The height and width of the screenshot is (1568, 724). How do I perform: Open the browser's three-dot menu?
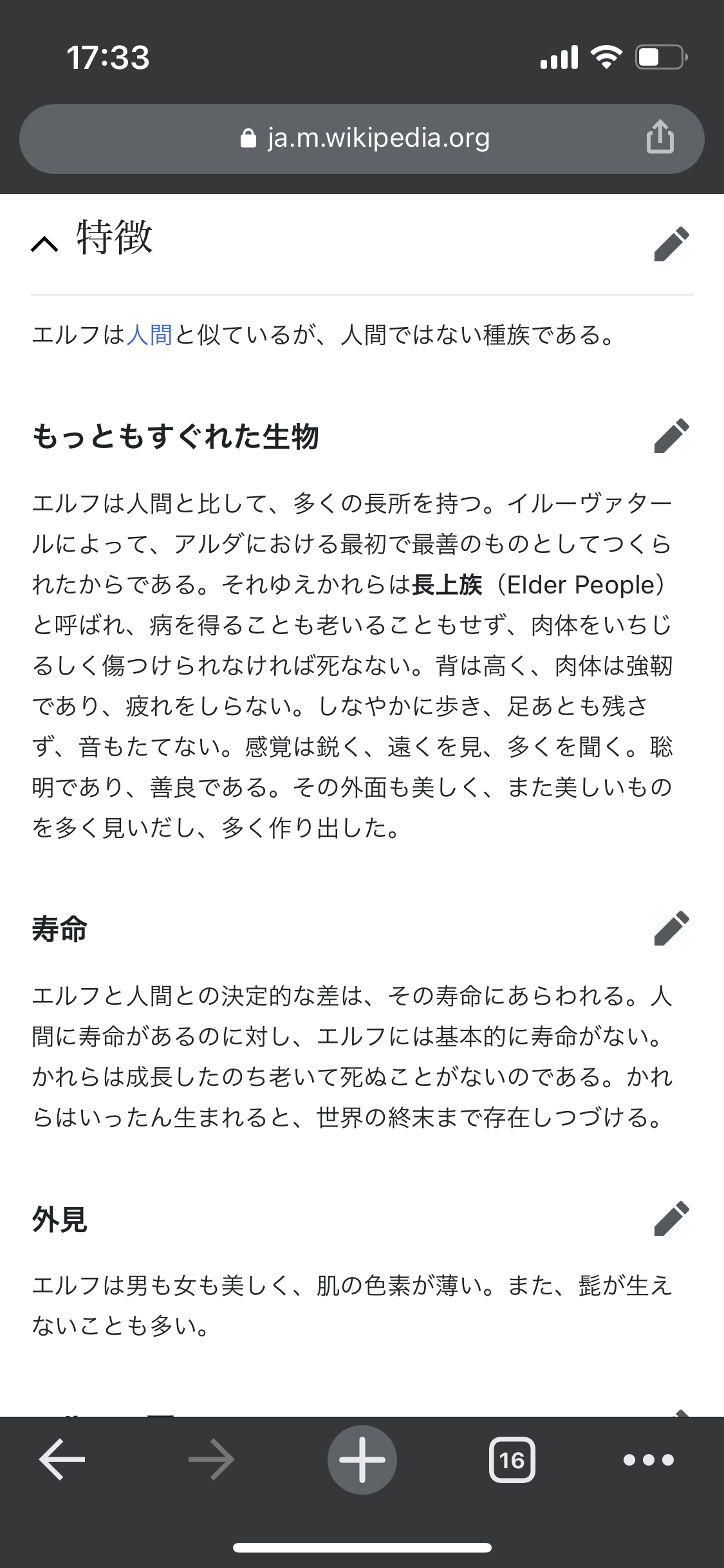pyautogui.click(x=649, y=1459)
